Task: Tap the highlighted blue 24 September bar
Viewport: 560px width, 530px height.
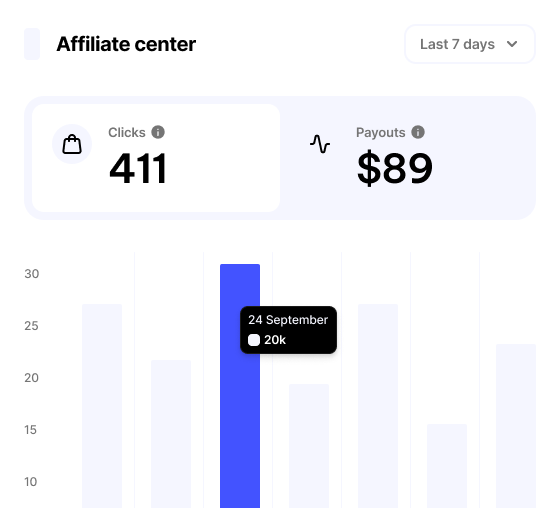Action: point(240,386)
